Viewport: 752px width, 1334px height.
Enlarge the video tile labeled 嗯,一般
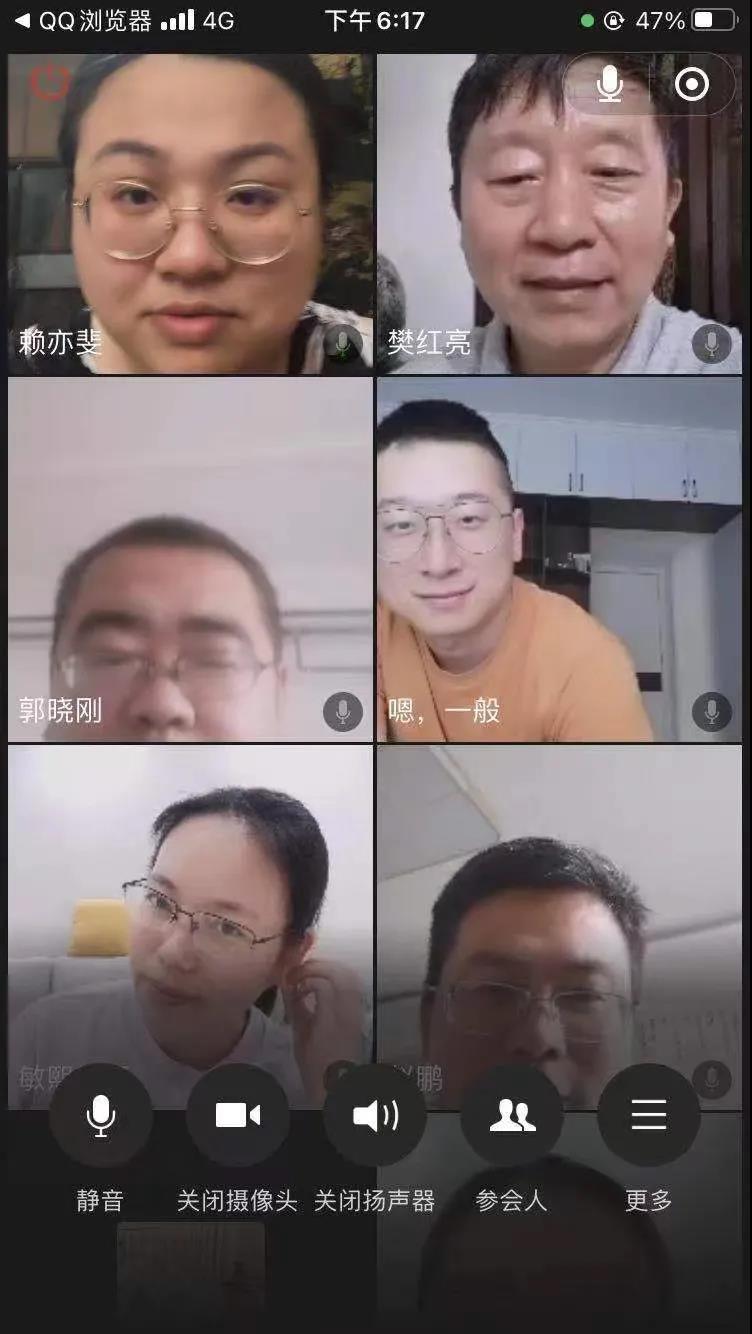tap(558, 560)
